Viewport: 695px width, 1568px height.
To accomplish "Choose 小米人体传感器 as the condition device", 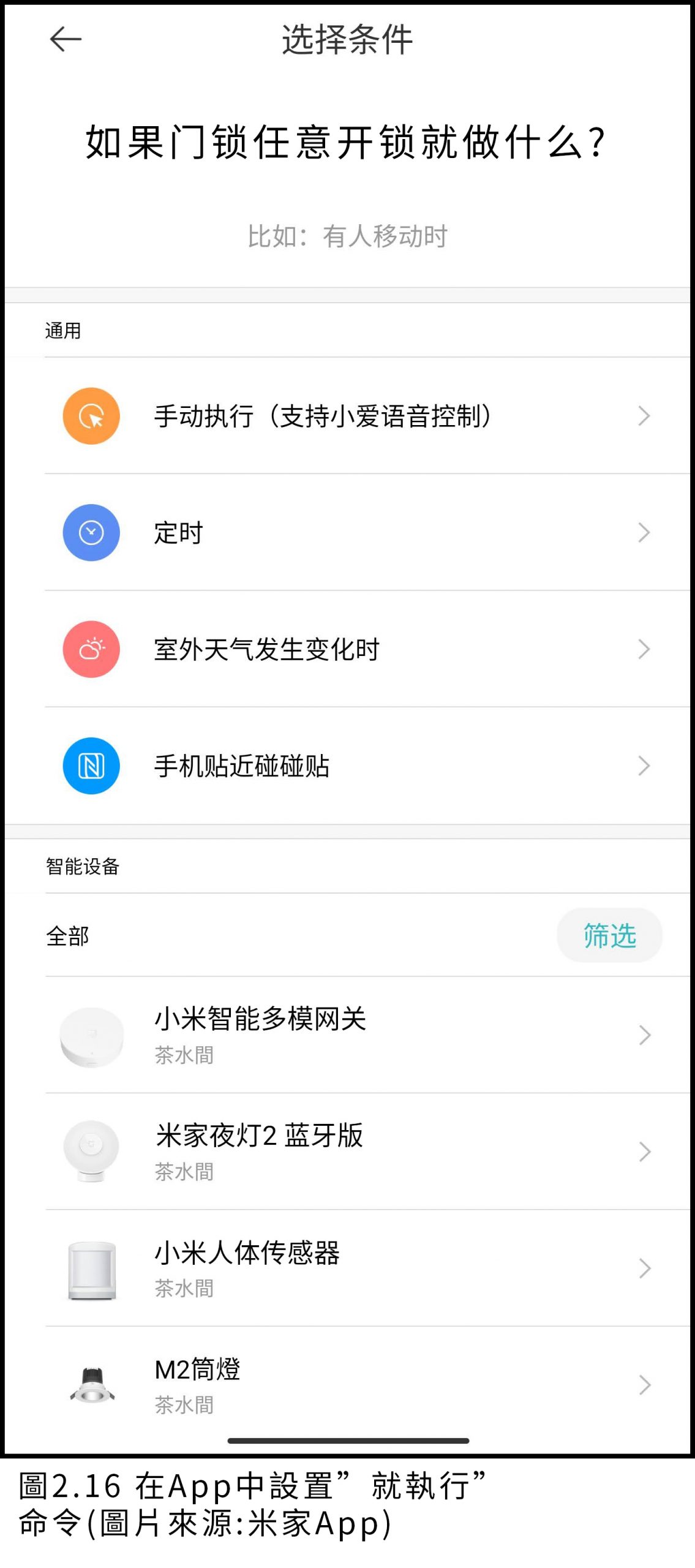I will tap(355, 1268).
